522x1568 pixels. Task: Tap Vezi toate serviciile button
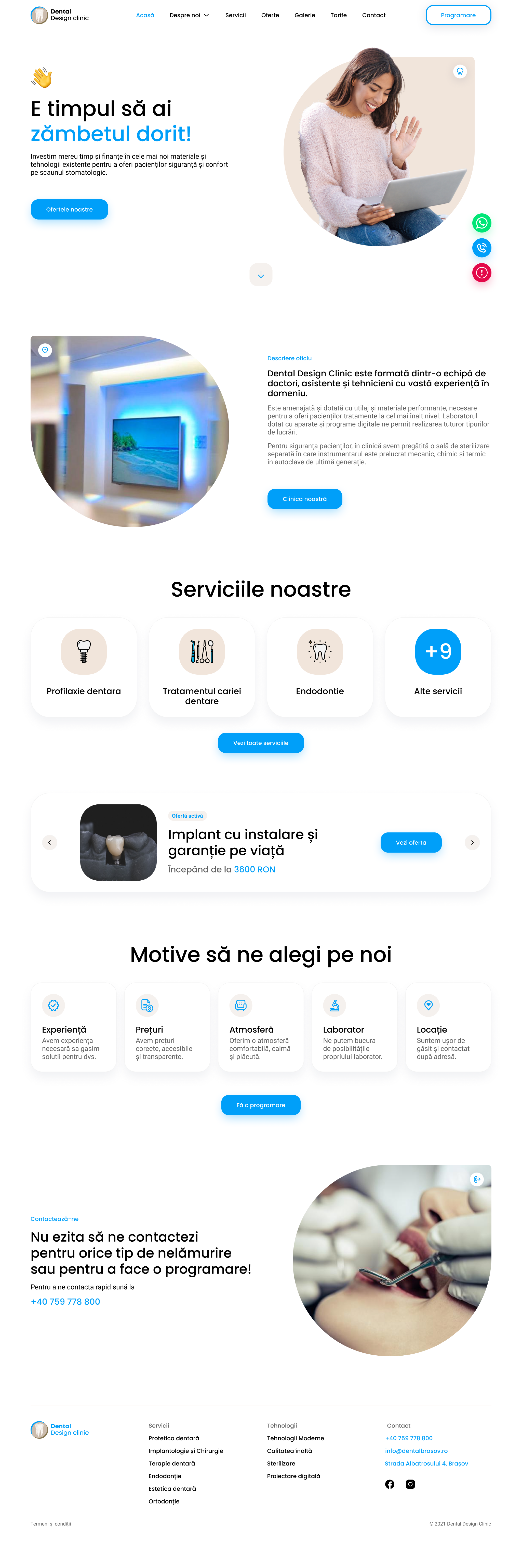[260, 743]
